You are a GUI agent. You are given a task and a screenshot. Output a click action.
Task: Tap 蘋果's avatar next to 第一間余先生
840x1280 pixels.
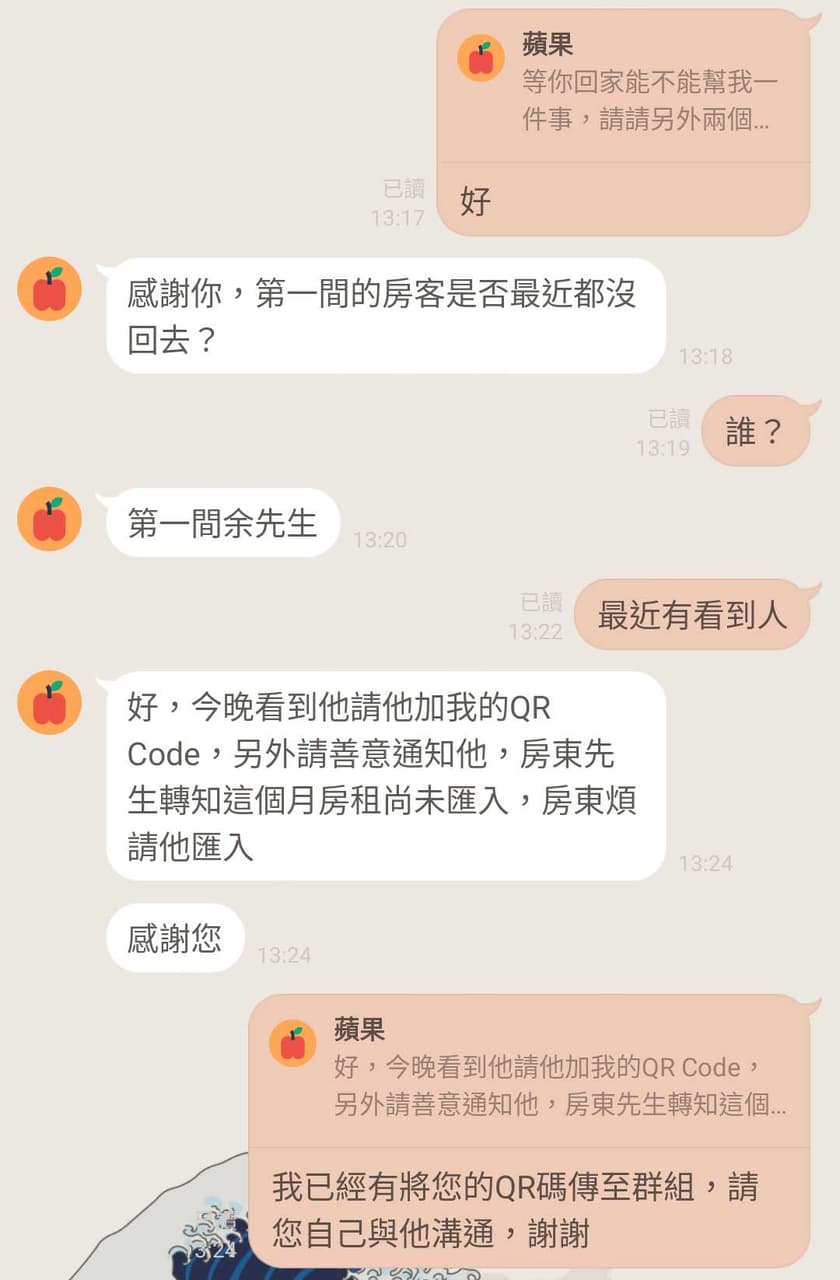49,519
